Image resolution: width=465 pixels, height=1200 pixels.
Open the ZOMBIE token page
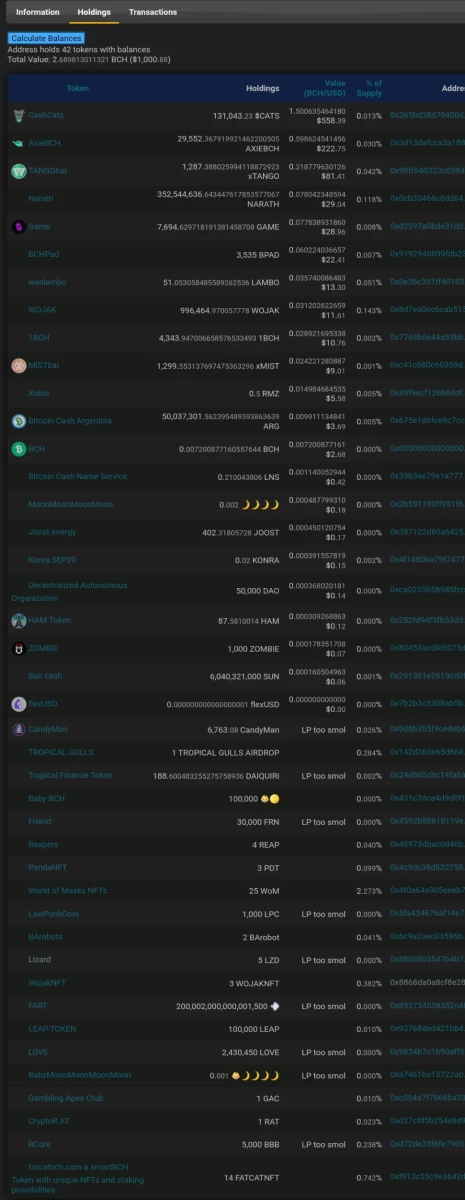pyautogui.click(x=44, y=648)
